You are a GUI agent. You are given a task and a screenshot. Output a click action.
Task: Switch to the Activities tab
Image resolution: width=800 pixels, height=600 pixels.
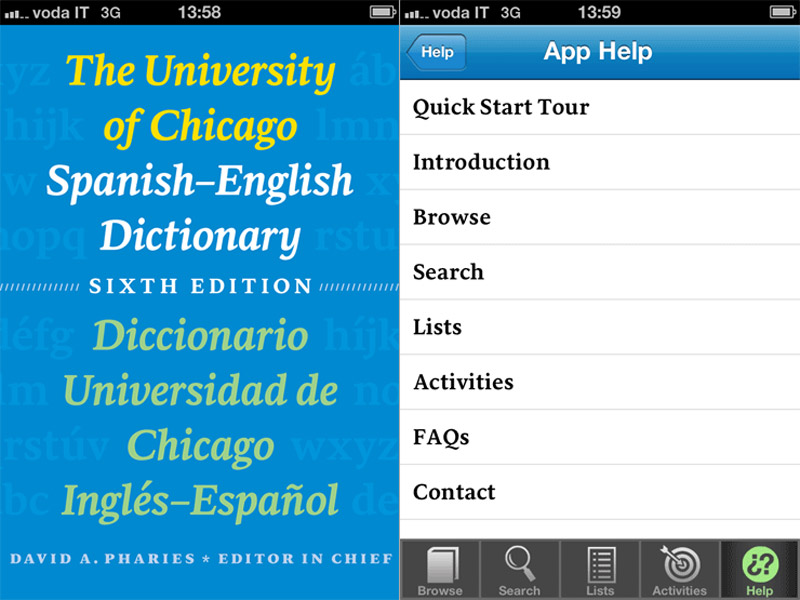pos(680,570)
